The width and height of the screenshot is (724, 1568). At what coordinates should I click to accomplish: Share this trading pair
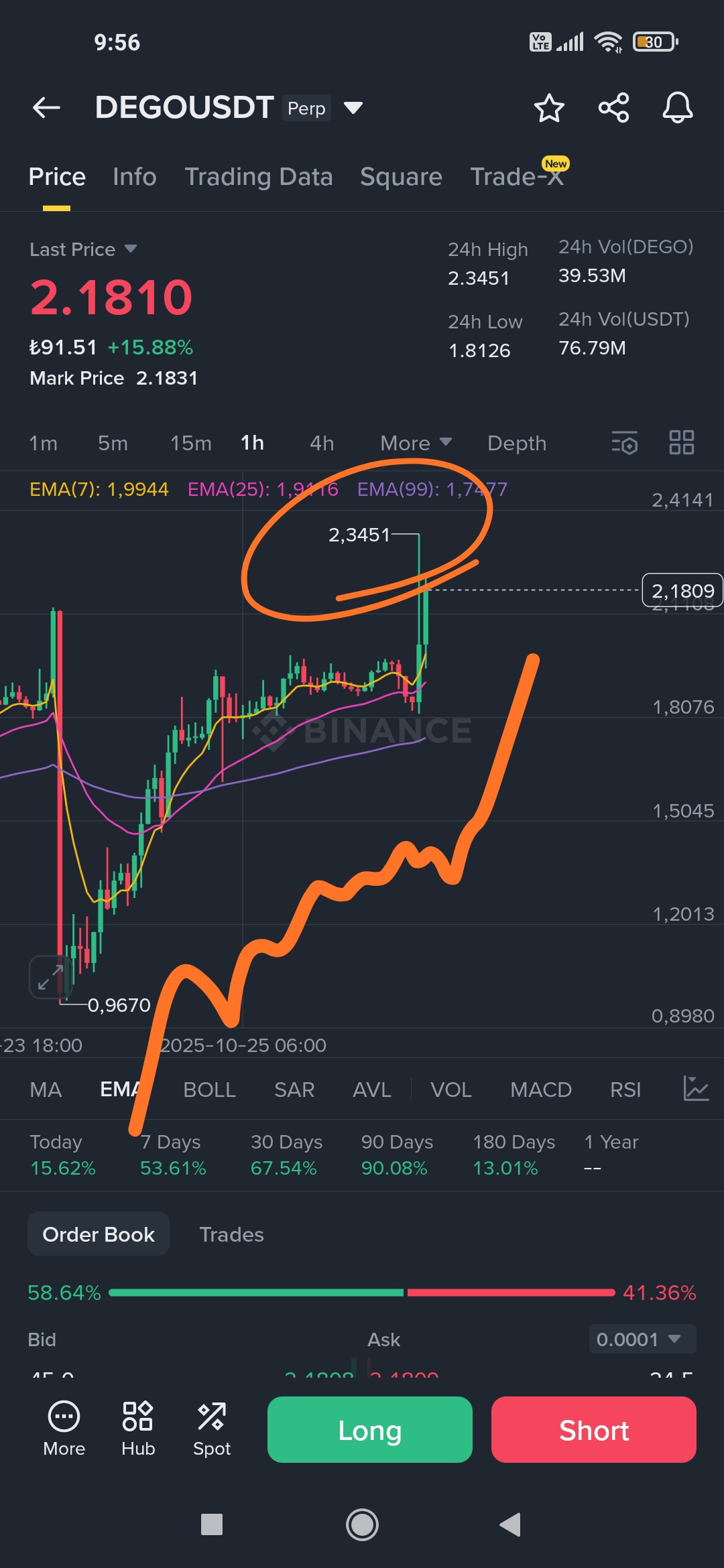613,107
